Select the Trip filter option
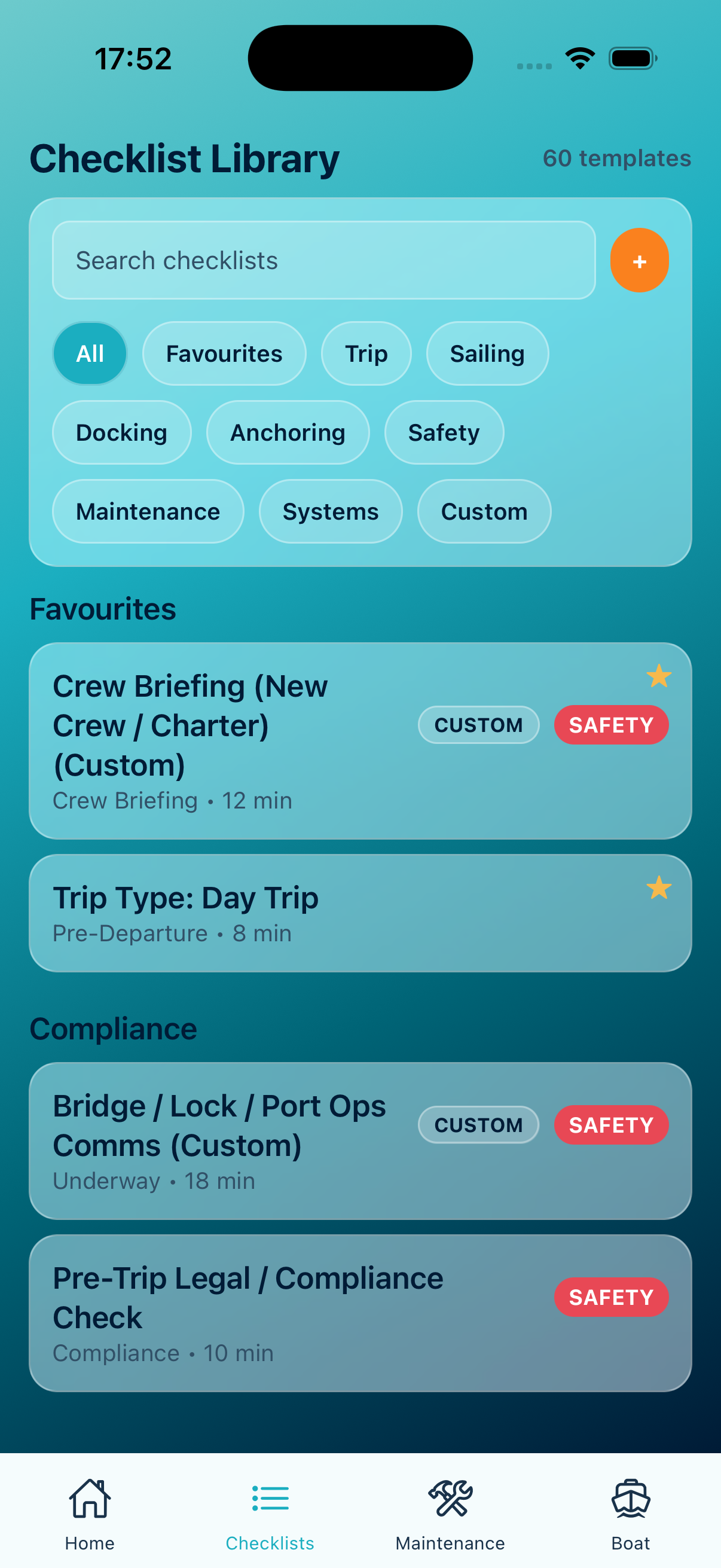 point(366,353)
